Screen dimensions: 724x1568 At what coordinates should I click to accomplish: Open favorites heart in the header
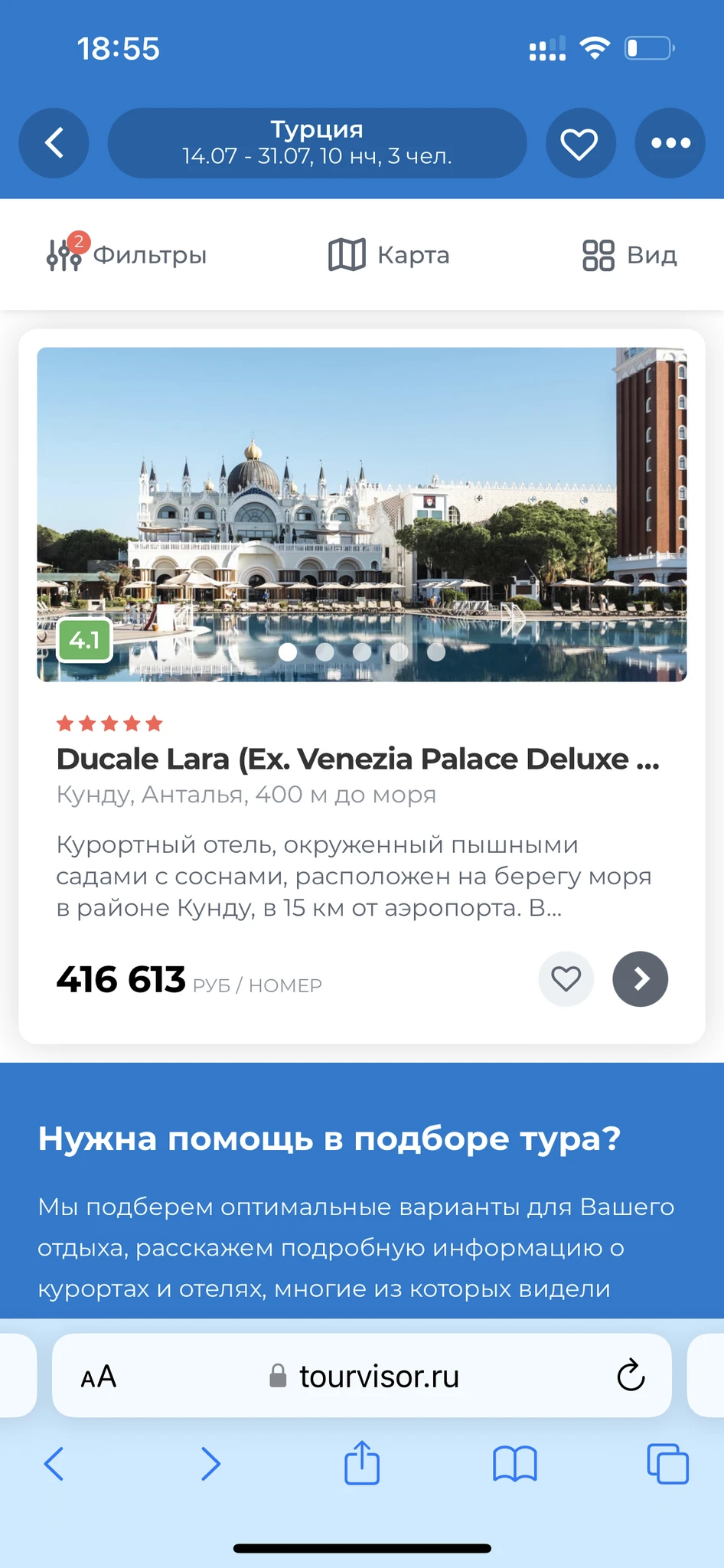pos(580,143)
